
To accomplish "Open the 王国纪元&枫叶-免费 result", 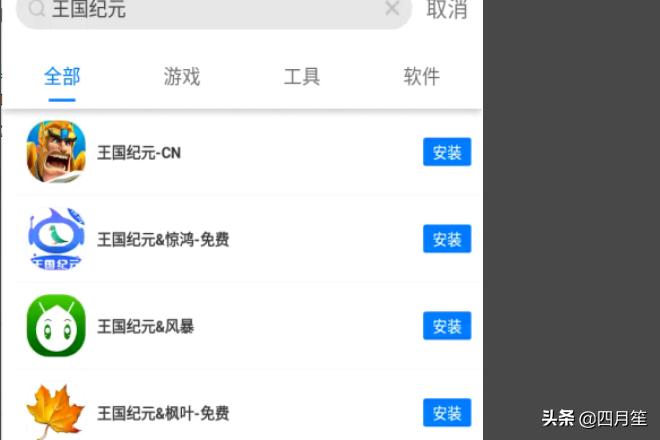I will click(x=162, y=413).
